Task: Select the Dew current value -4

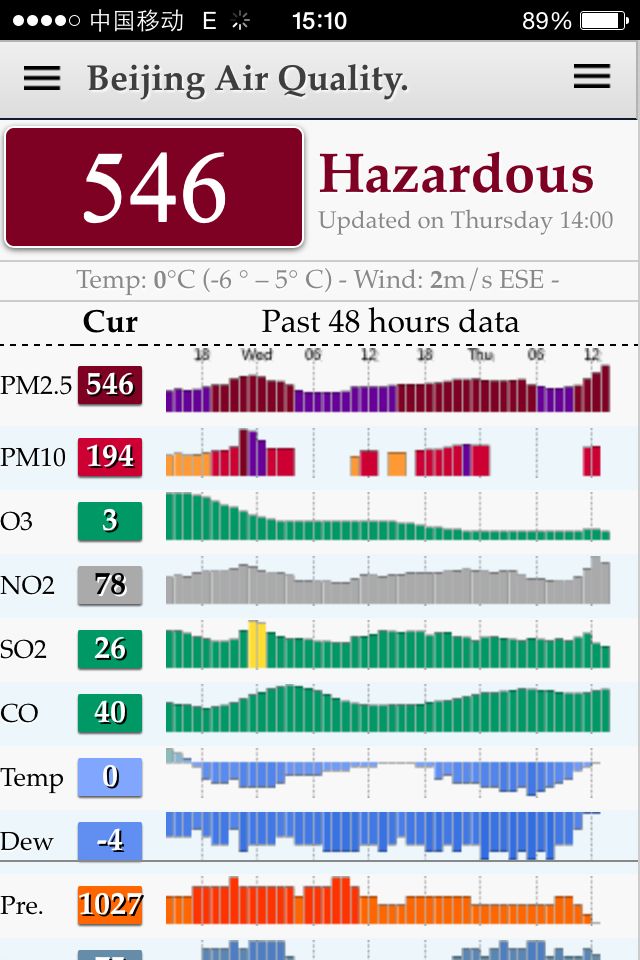Action: (110, 841)
